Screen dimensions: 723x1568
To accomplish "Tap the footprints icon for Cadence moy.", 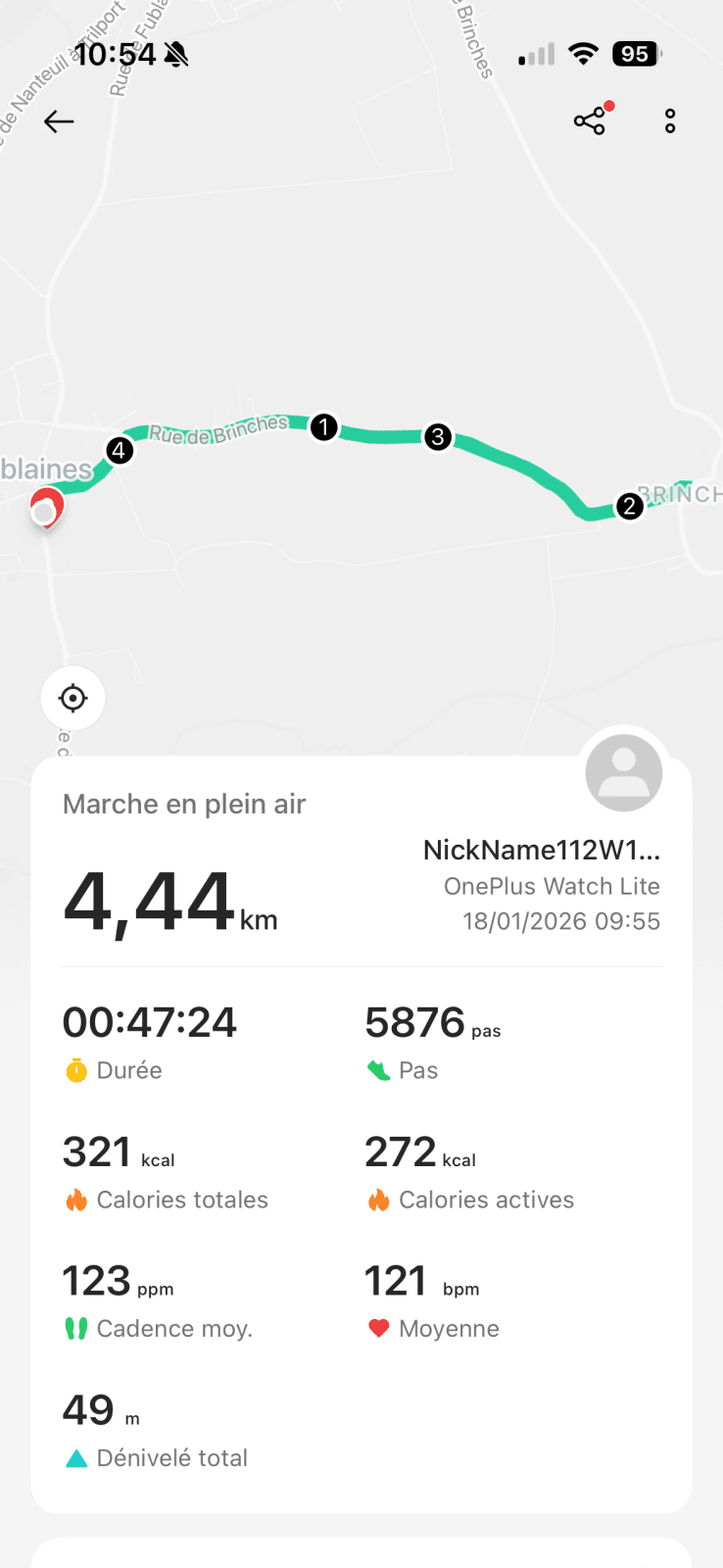I will click(76, 1328).
